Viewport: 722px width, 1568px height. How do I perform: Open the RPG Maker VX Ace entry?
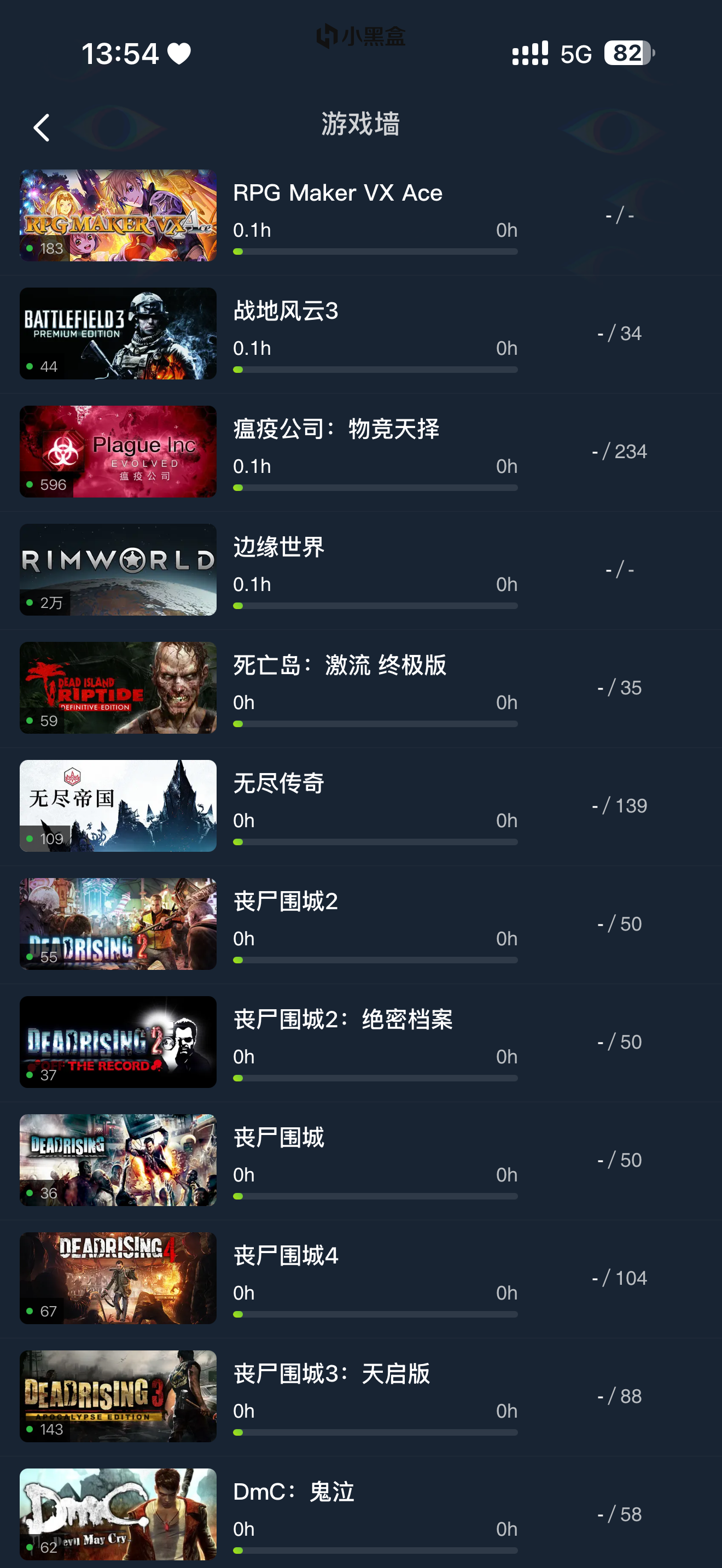pos(360,215)
